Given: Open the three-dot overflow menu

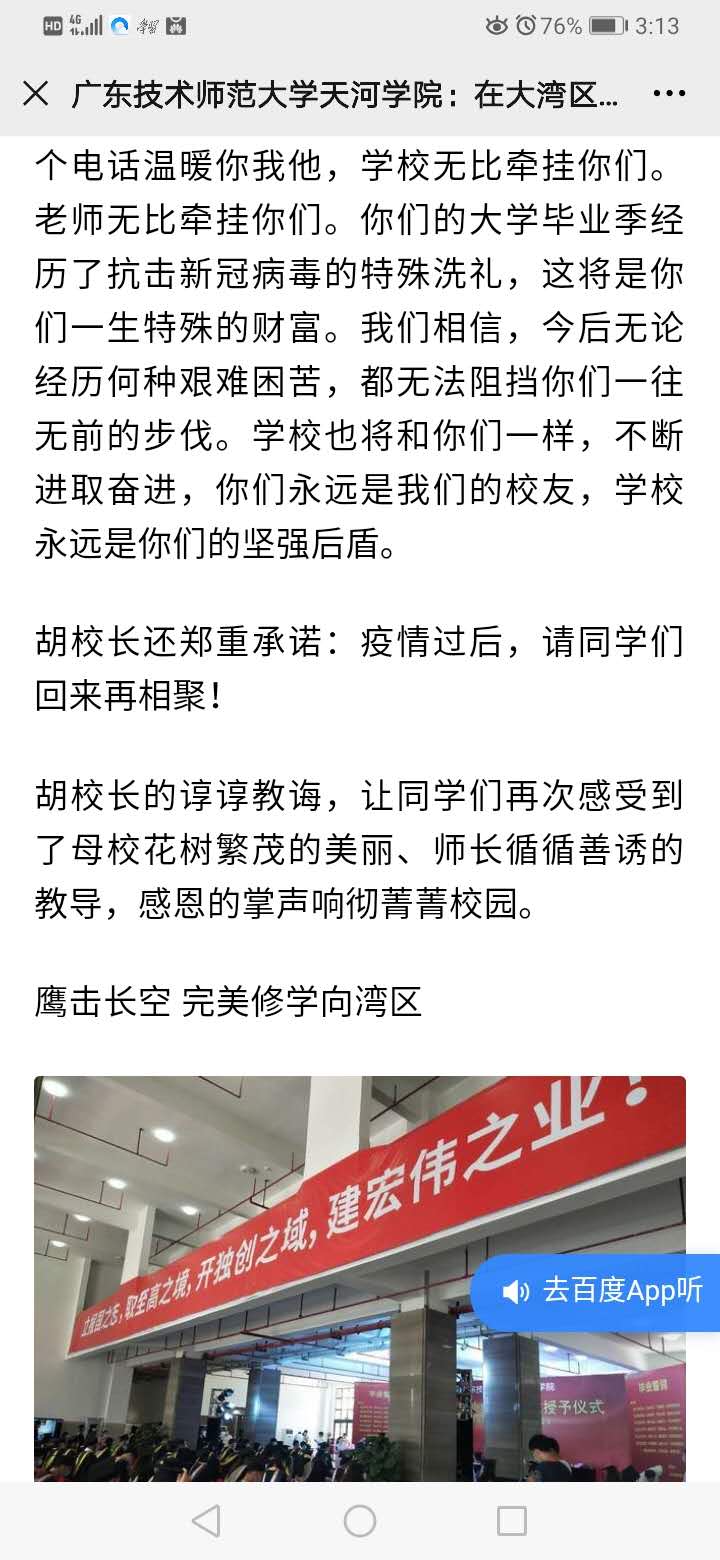Looking at the screenshot, I should [x=668, y=94].
